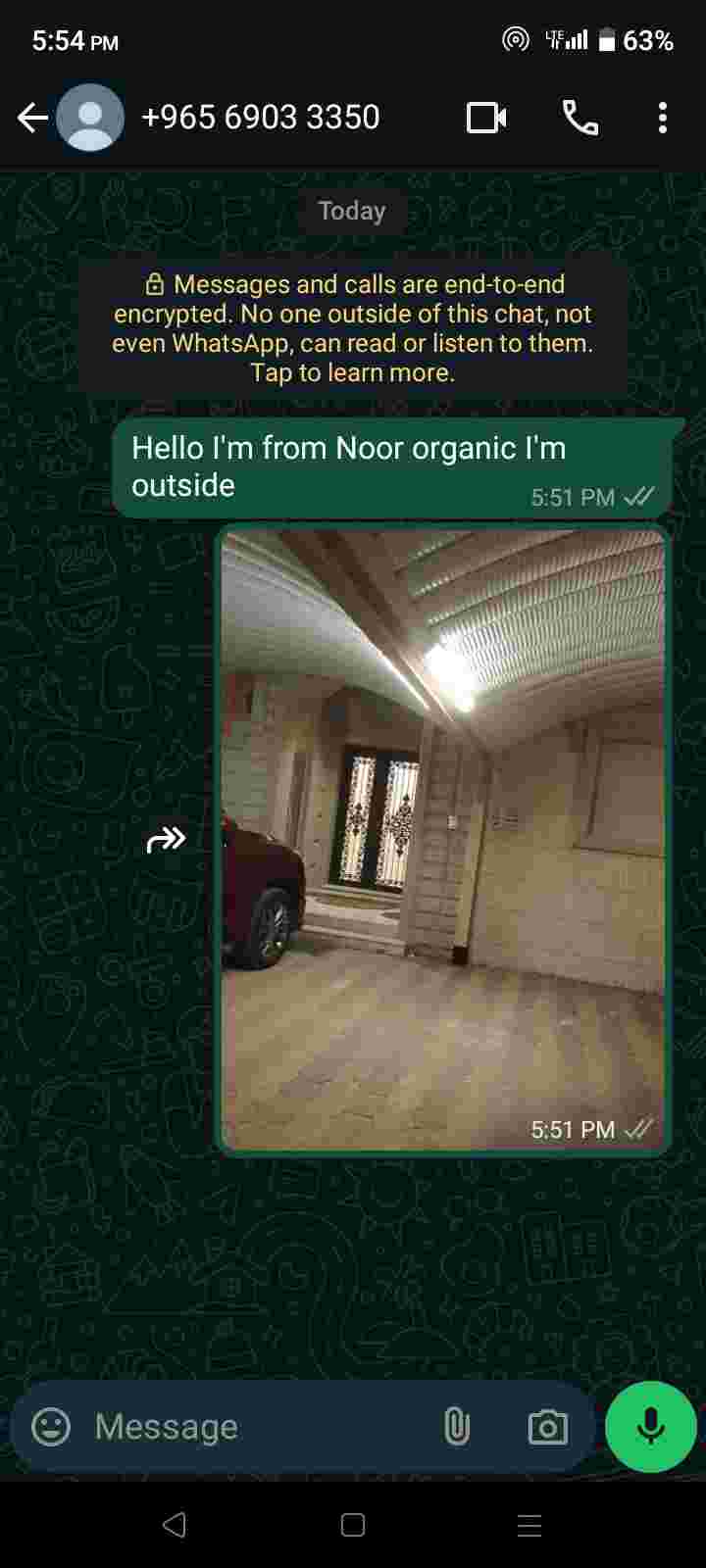706x1568 pixels.
Task: Tap the end-to-end encryption notice
Action: coord(353,328)
